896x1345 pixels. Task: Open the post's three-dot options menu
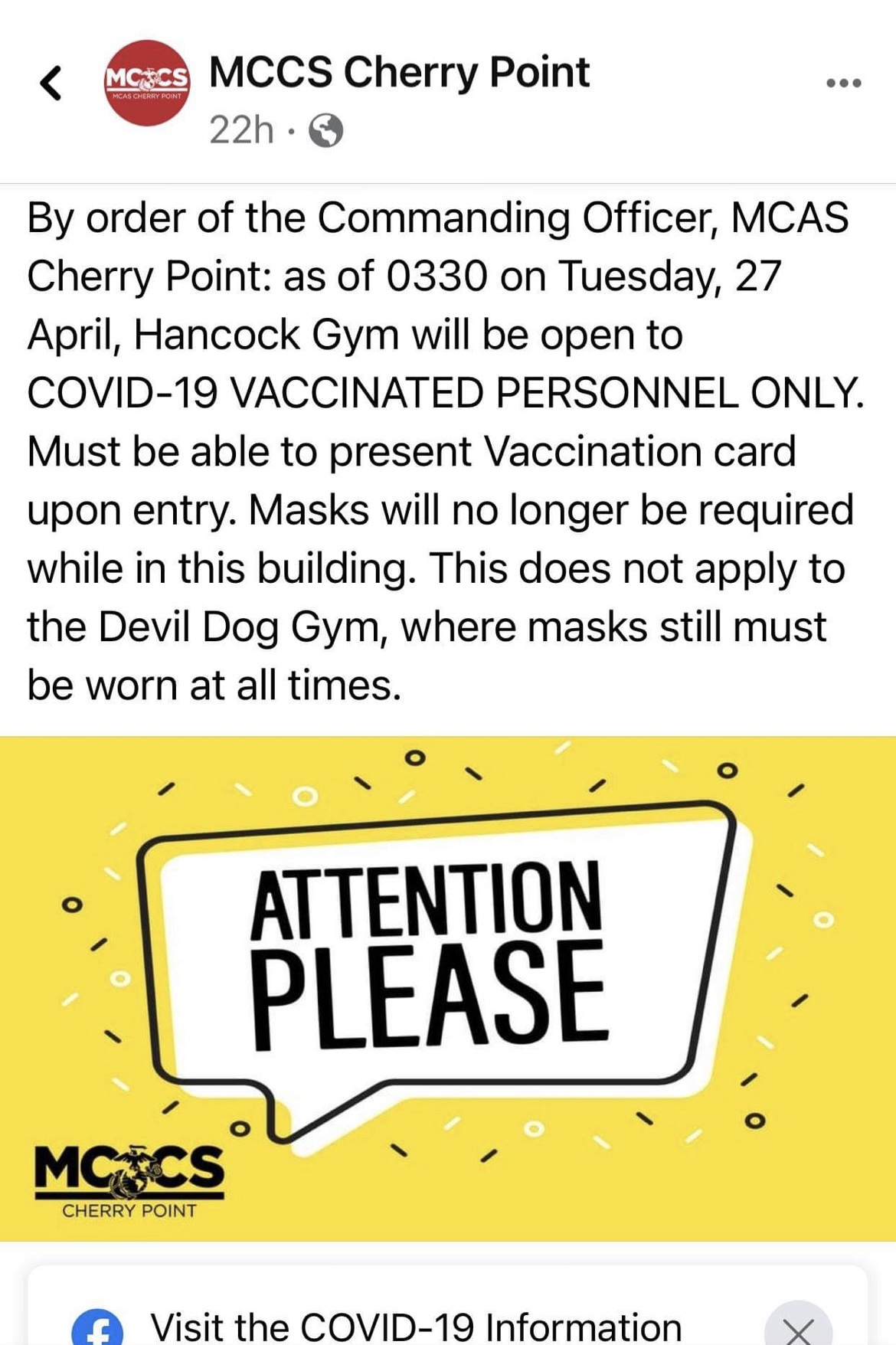click(844, 83)
